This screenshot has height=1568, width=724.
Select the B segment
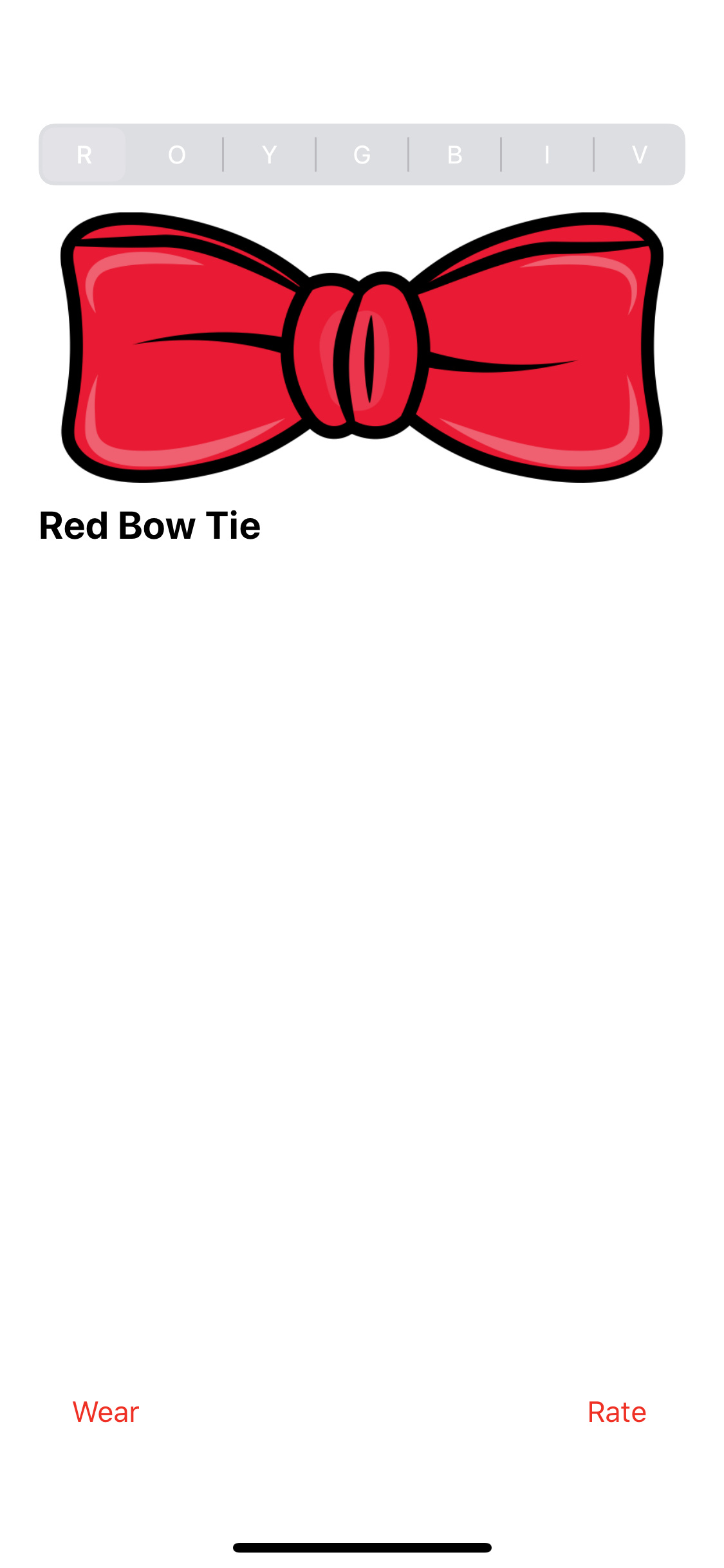(x=454, y=154)
